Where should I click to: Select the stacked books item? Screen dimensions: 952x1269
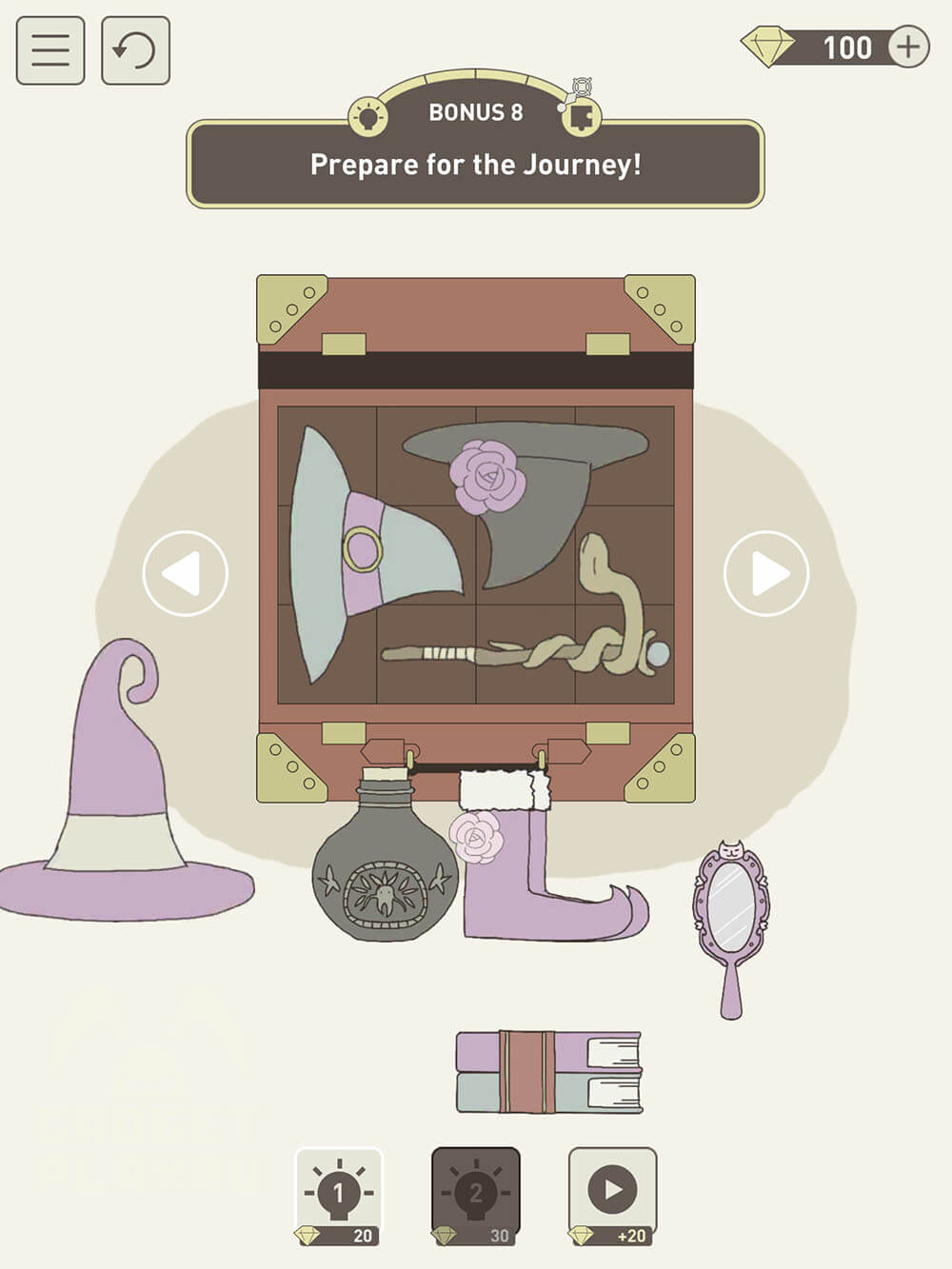click(548, 1072)
